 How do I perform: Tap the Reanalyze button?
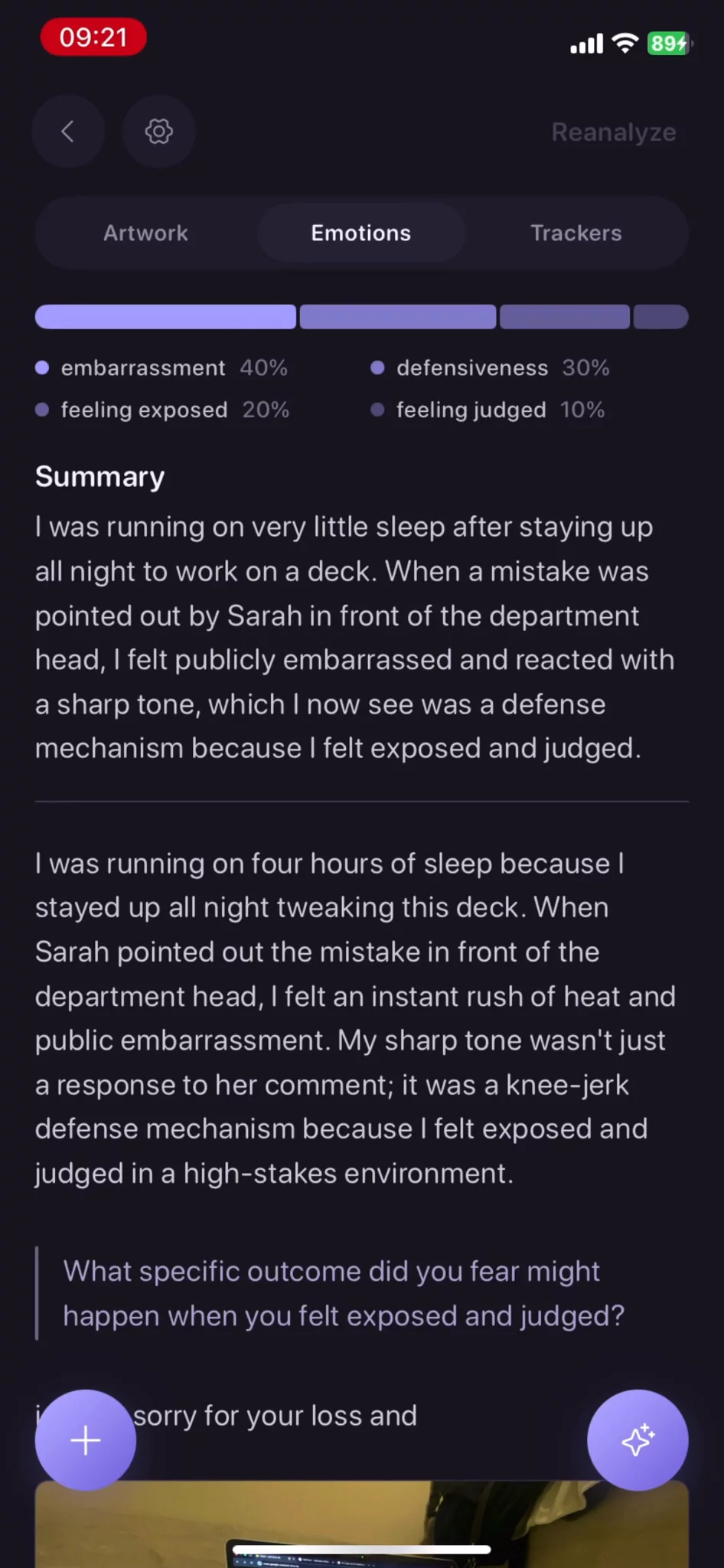click(614, 132)
